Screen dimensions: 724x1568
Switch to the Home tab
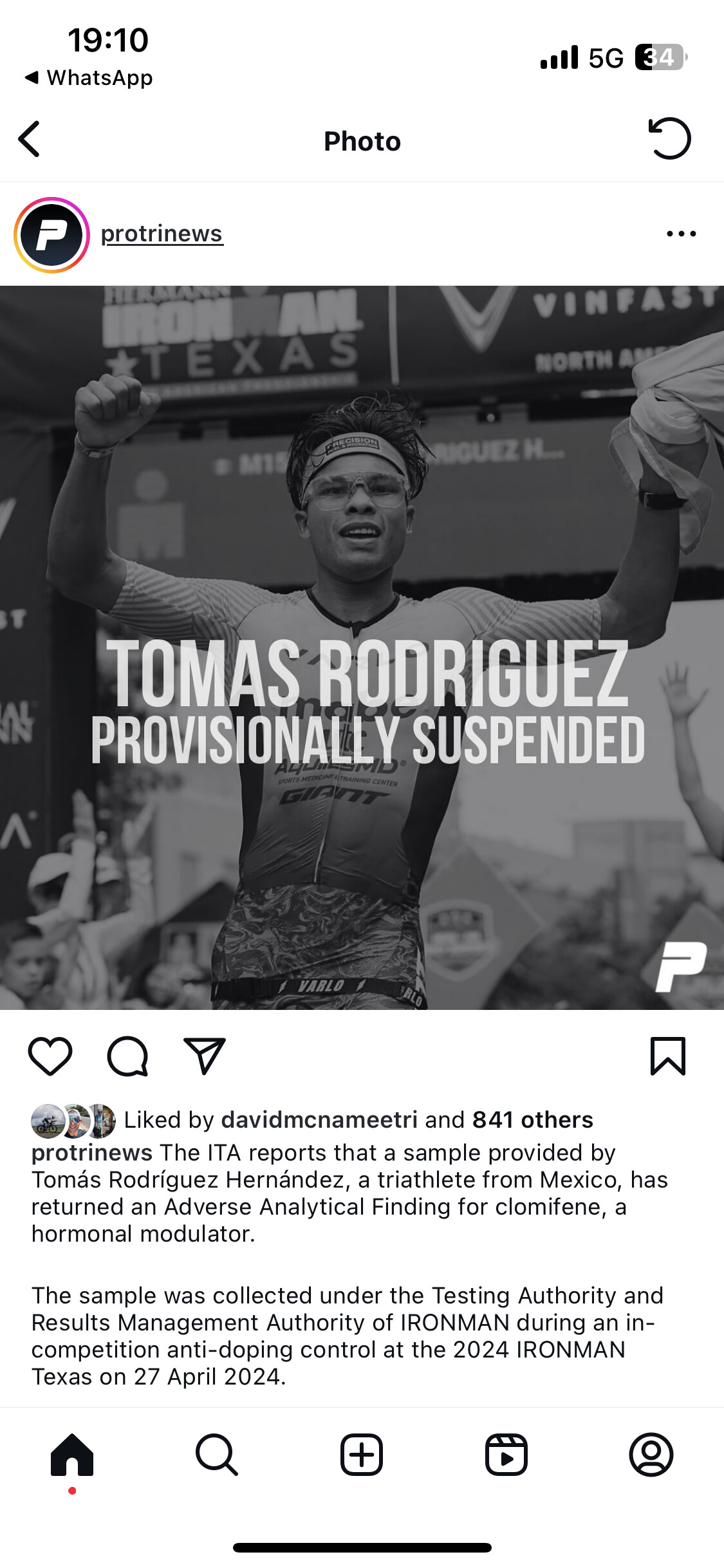click(x=72, y=1455)
